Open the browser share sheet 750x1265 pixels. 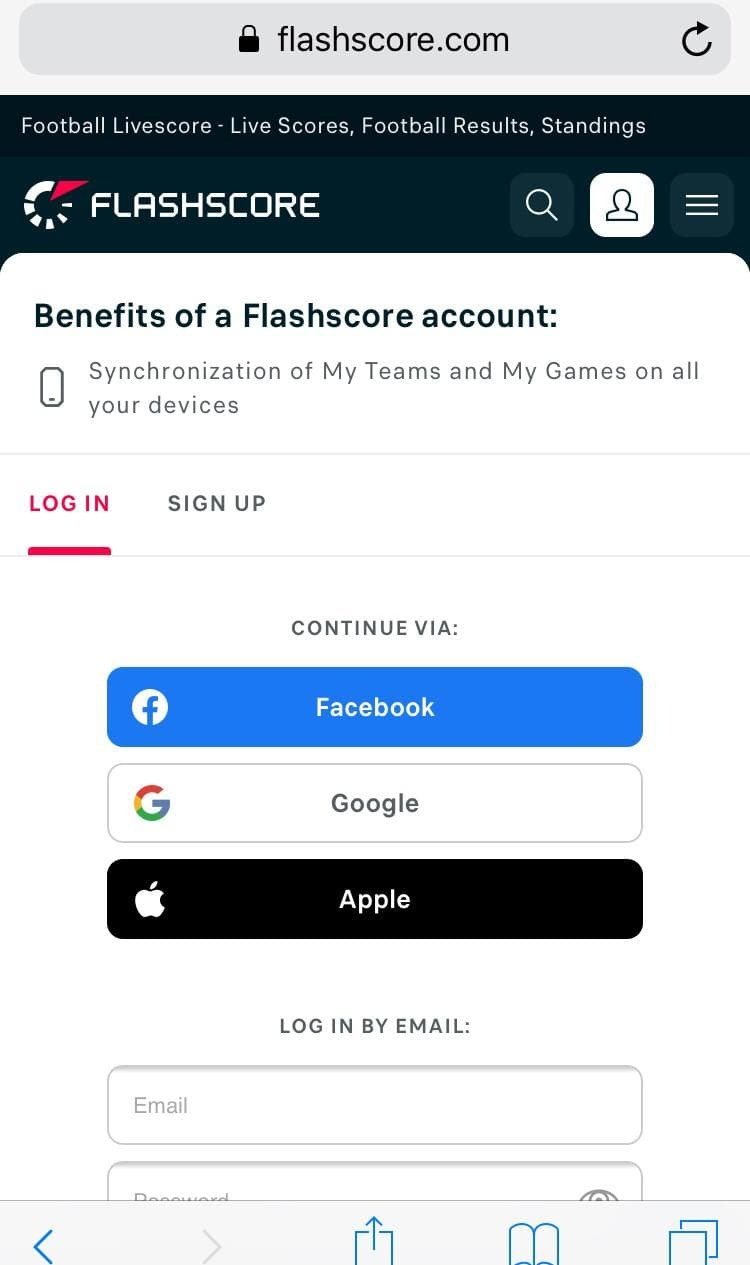373,1242
